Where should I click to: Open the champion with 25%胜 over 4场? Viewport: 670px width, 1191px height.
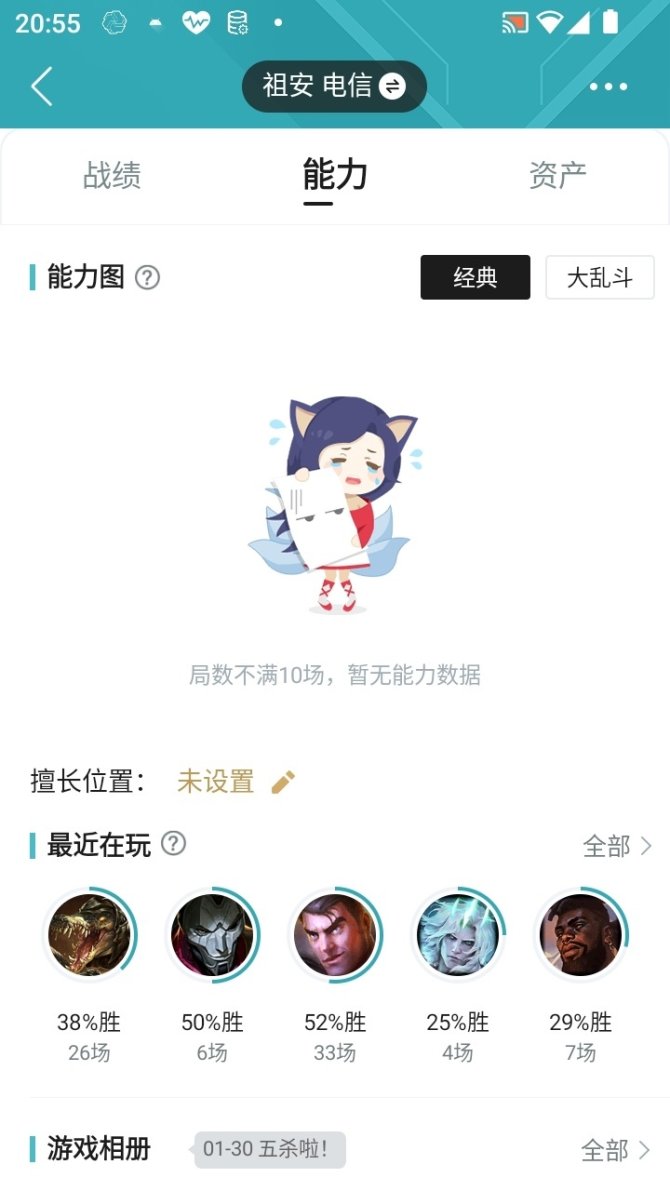(458, 936)
